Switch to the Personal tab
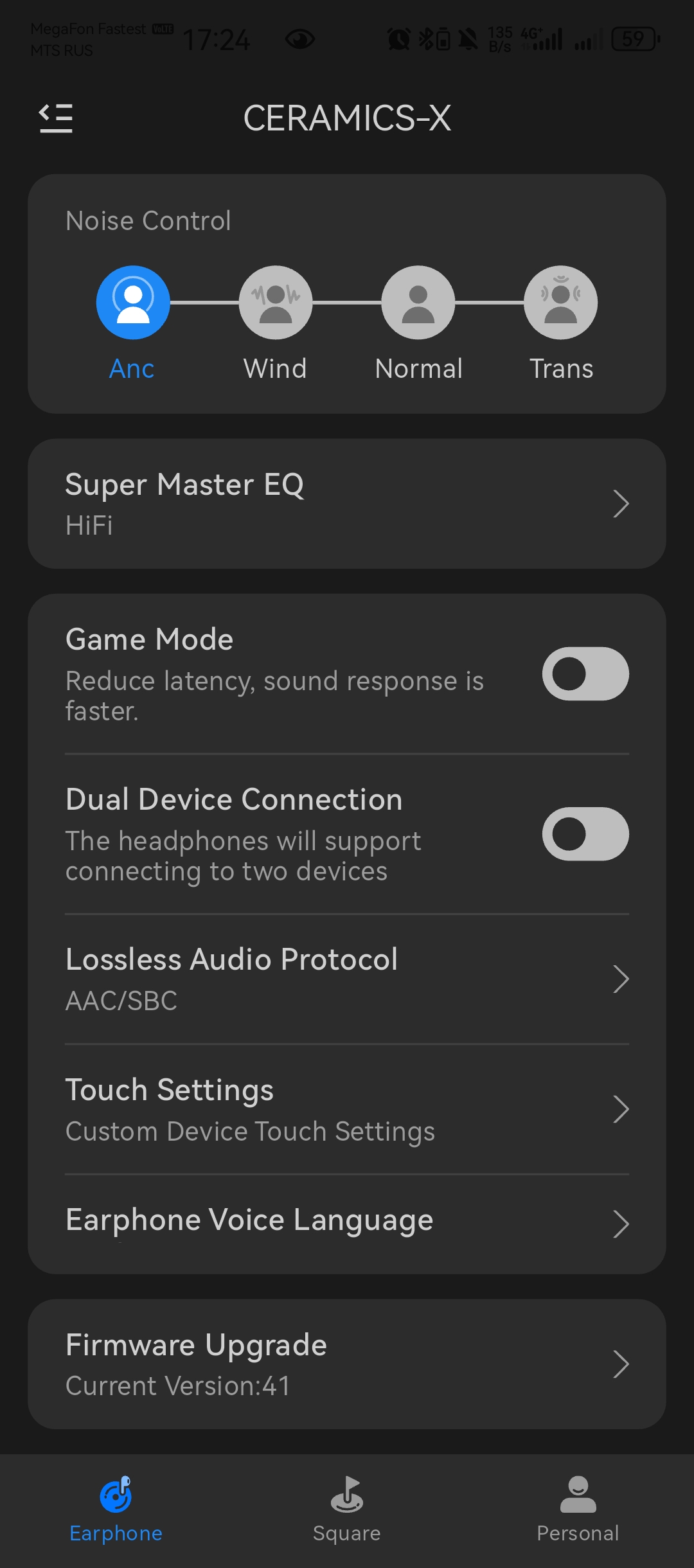 578,1510
